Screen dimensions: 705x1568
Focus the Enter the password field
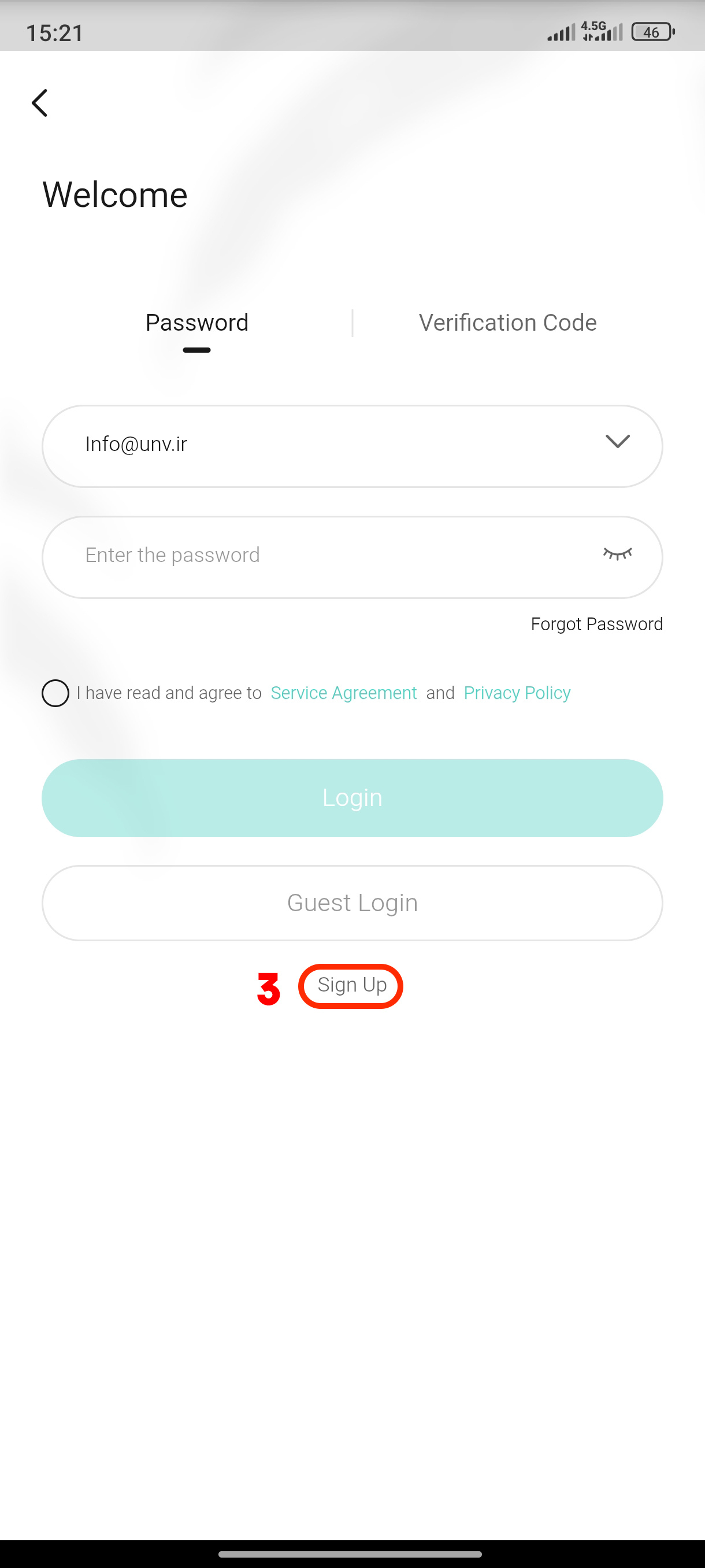tap(328, 556)
